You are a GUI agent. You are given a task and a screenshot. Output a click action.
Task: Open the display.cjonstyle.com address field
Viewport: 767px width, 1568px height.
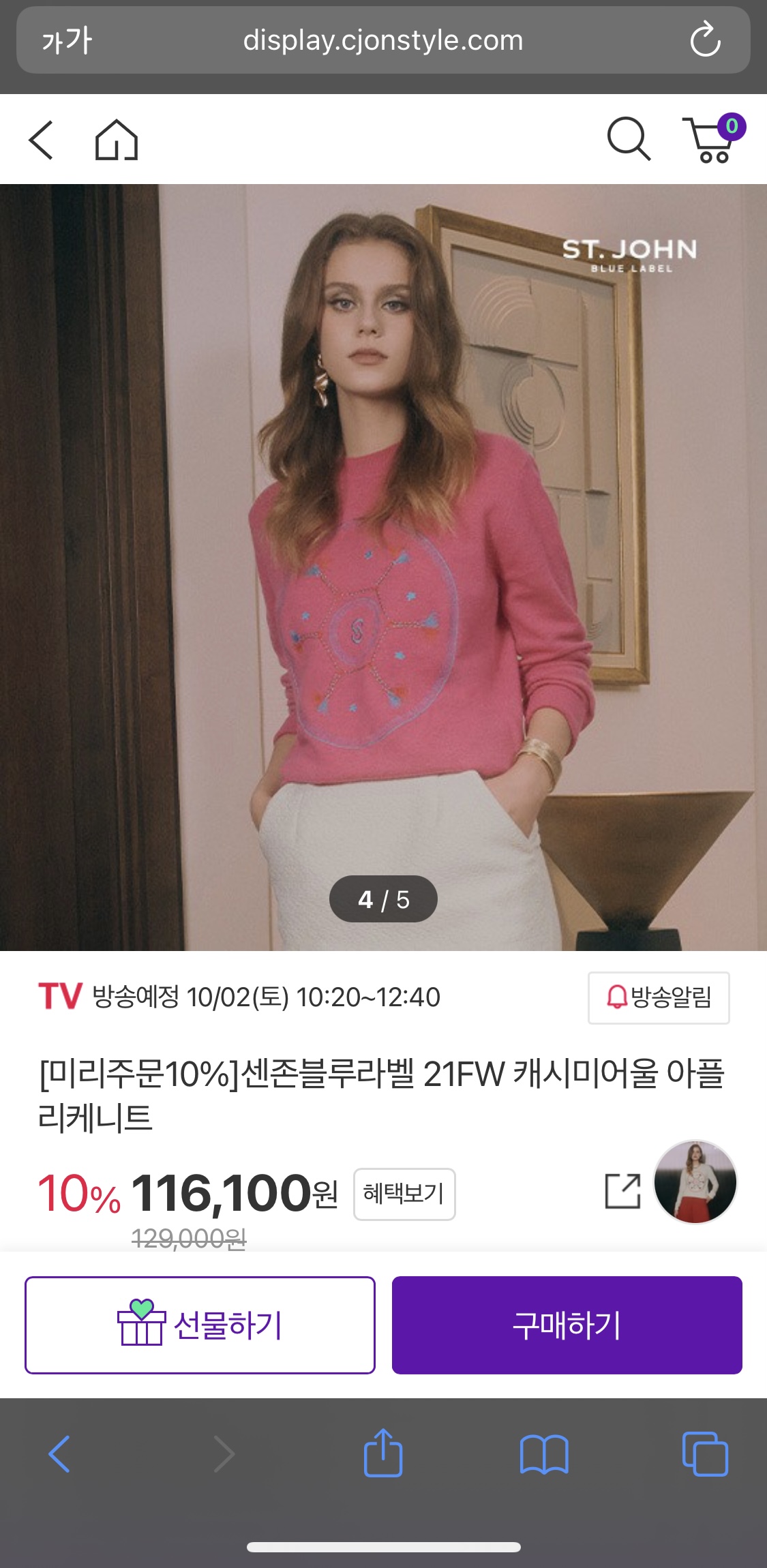pyautogui.click(x=383, y=41)
